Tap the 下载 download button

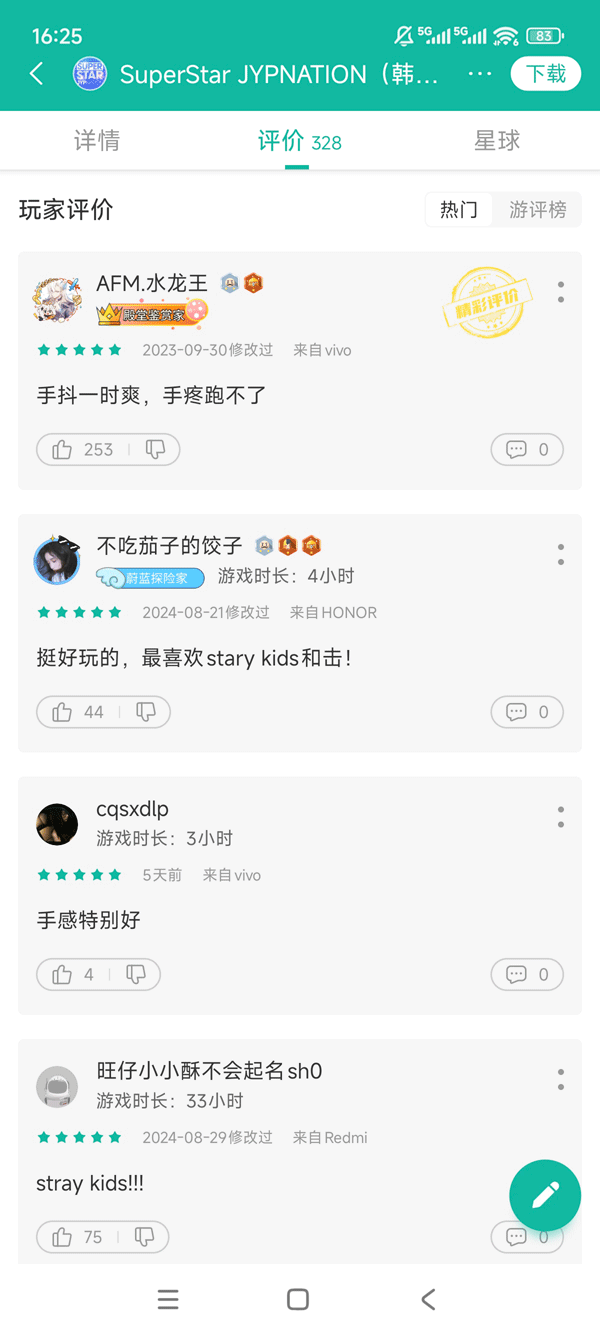(545, 74)
